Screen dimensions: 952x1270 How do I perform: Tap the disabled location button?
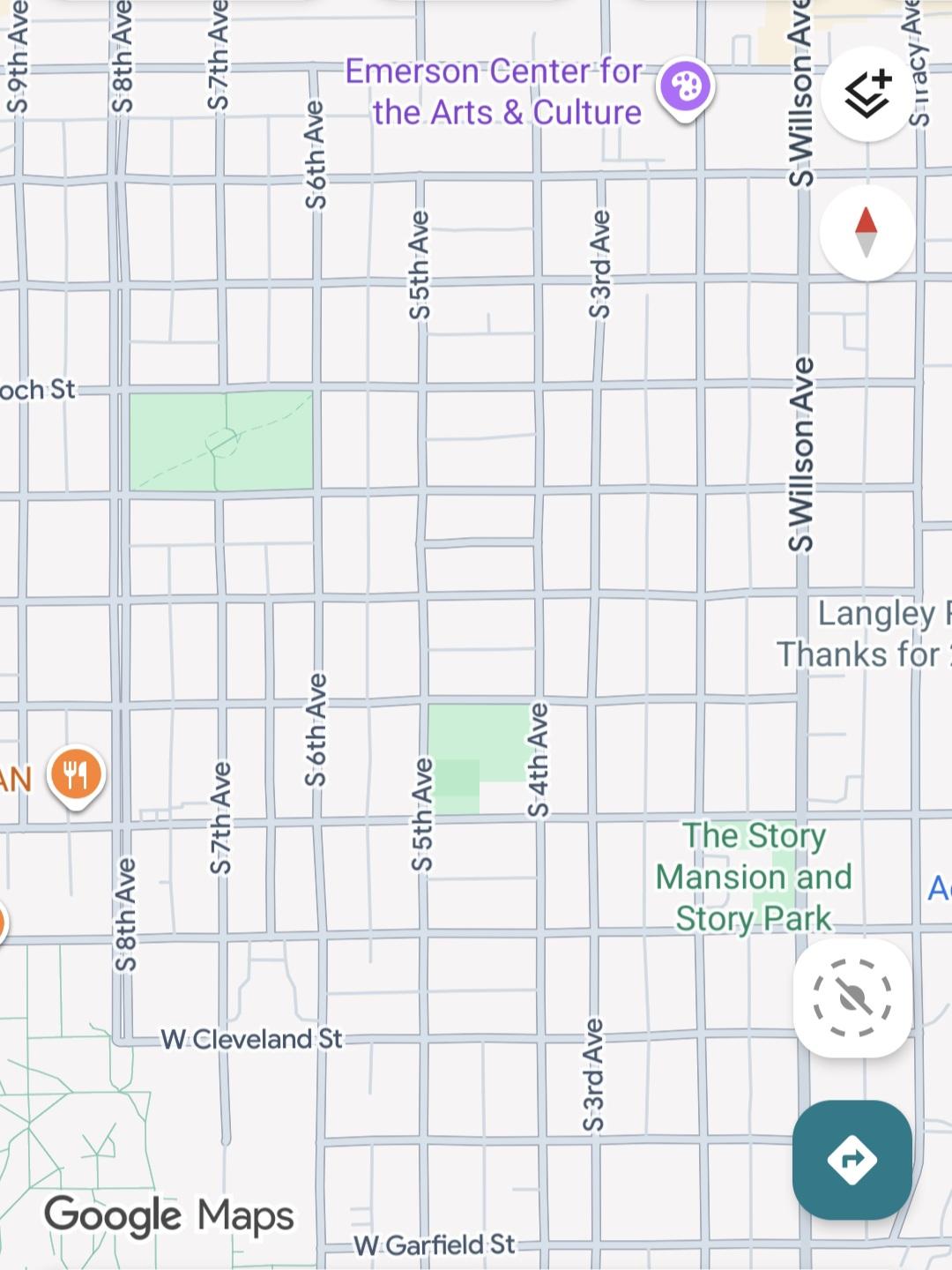852,998
